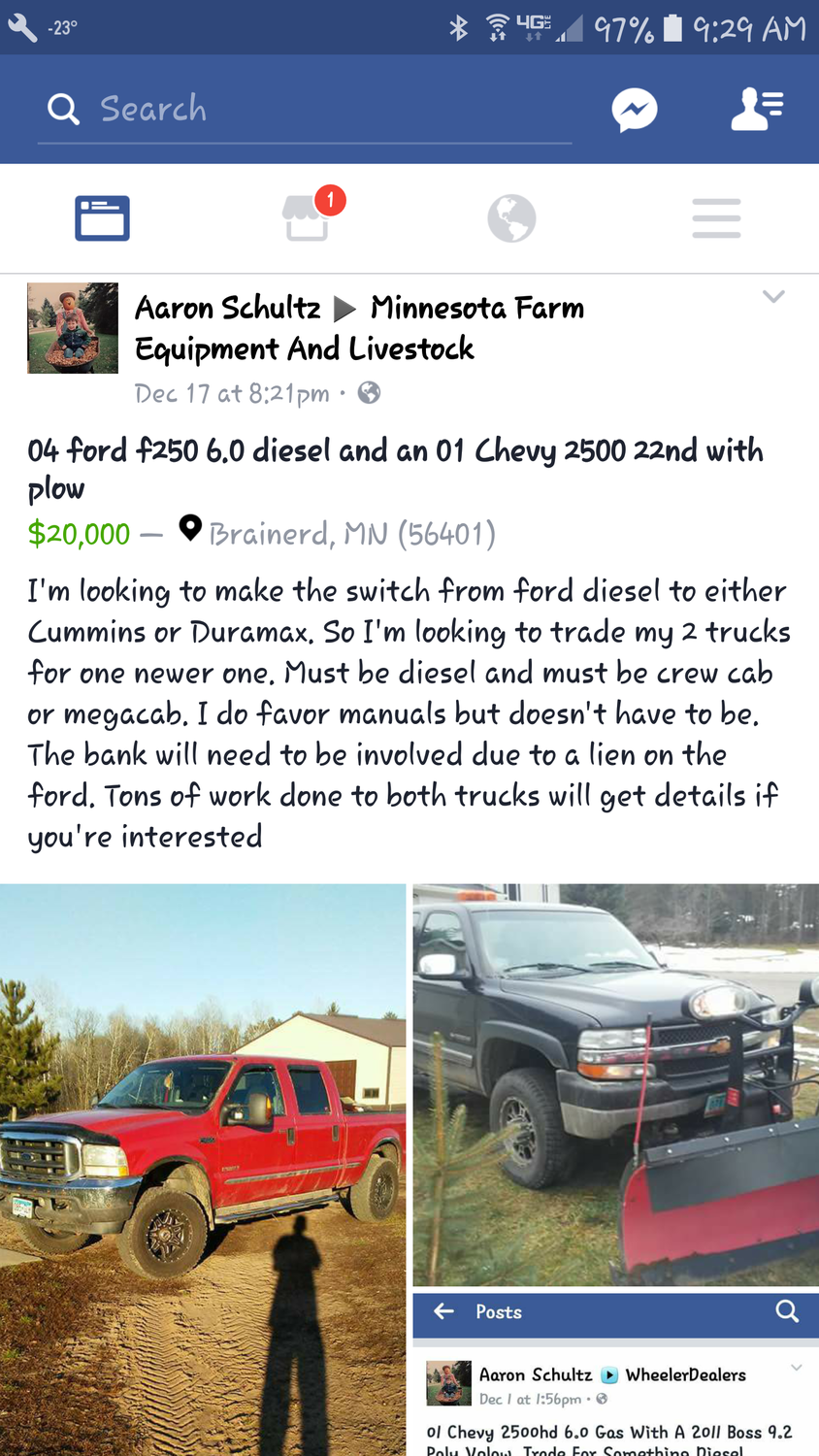Viewport: 819px width, 1456px height.
Task: Open the Posts screenshot image
Action: (615, 1378)
